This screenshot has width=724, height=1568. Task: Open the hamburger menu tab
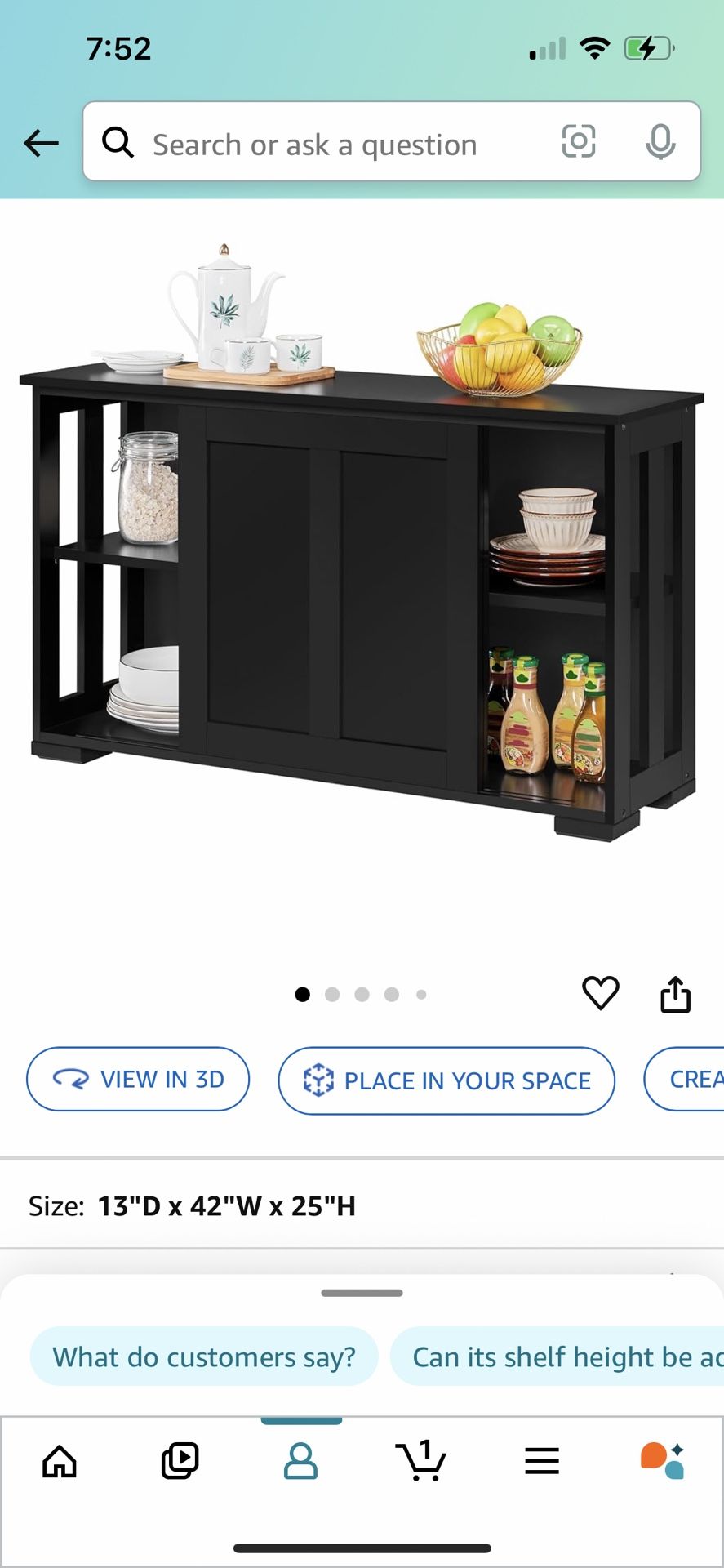coord(542,1461)
